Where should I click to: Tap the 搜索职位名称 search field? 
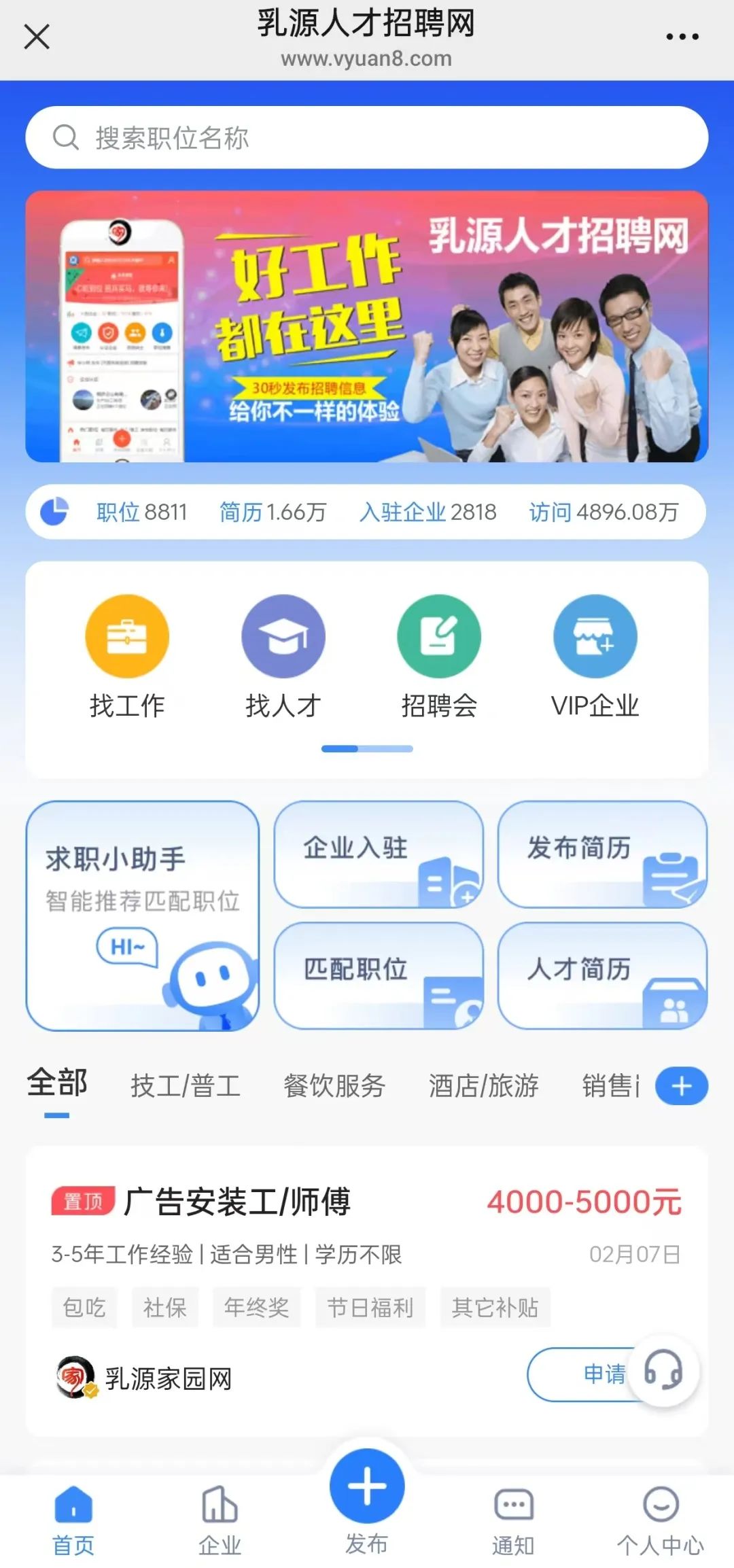367,137
